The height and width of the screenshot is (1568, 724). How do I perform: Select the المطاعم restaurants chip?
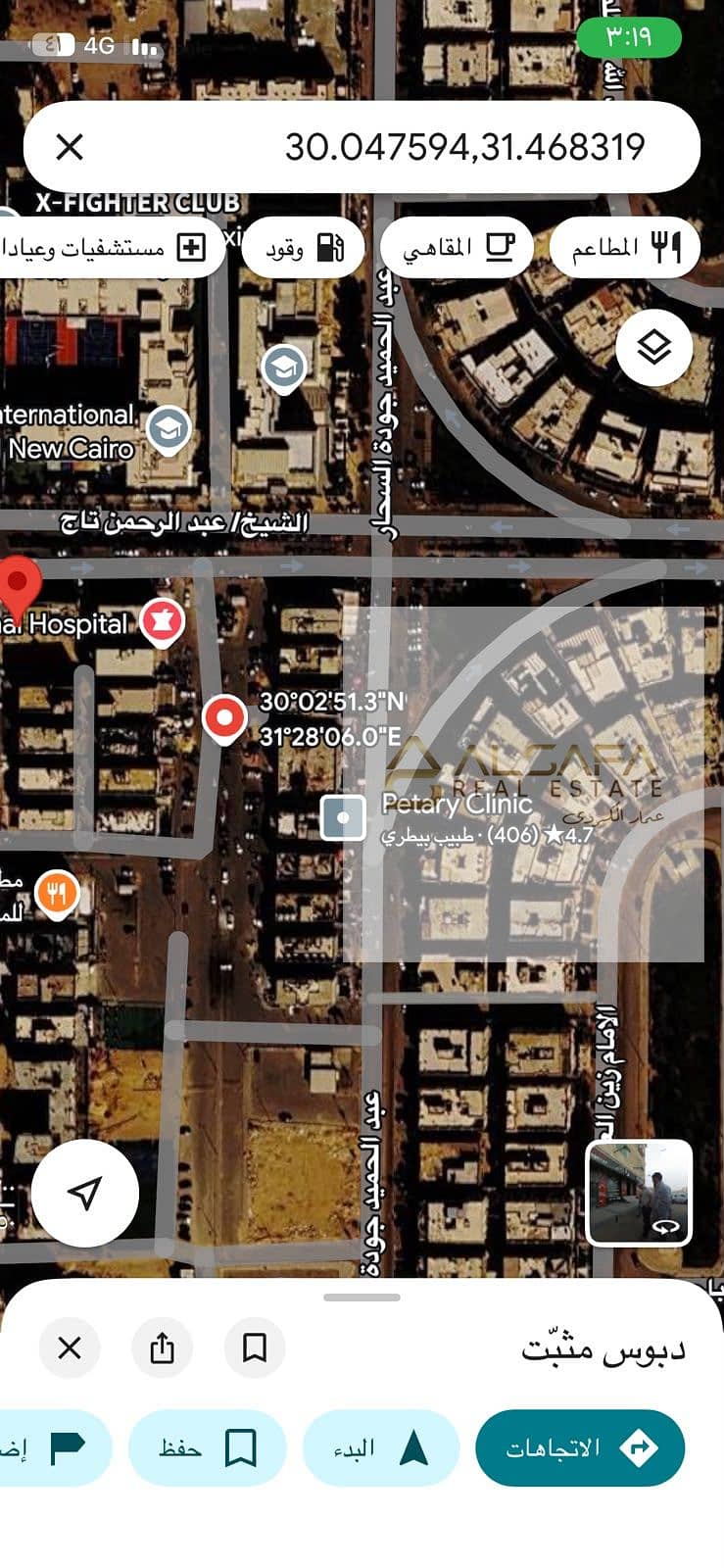tap(625, 248)
